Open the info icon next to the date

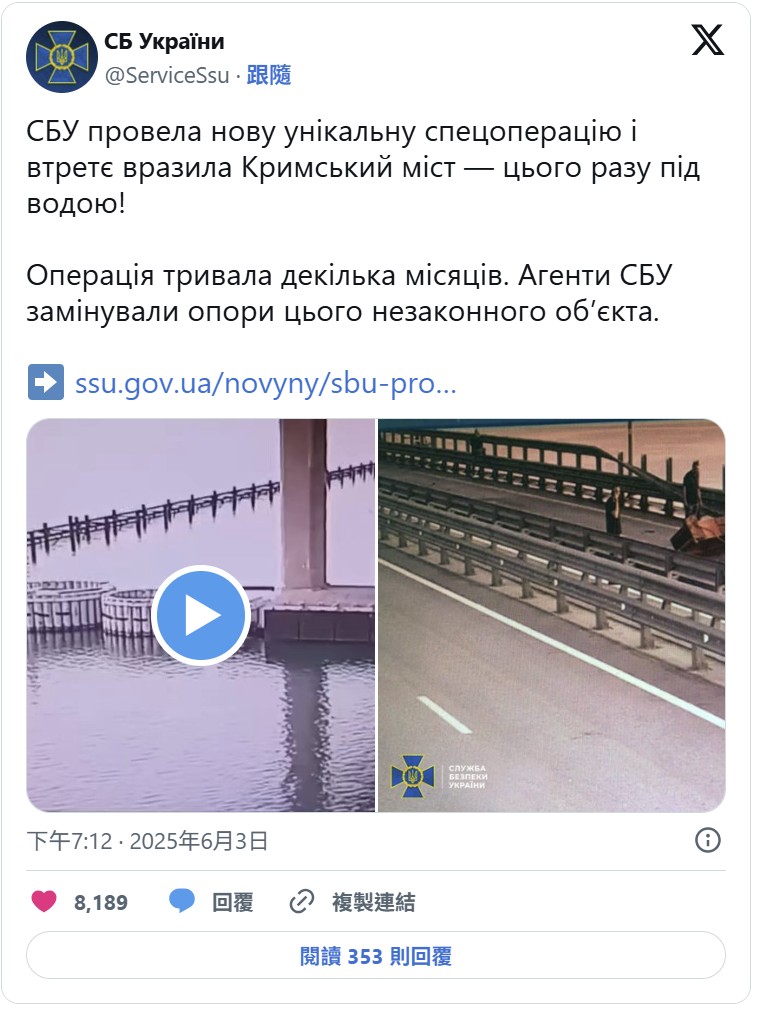tap(707, 840)
